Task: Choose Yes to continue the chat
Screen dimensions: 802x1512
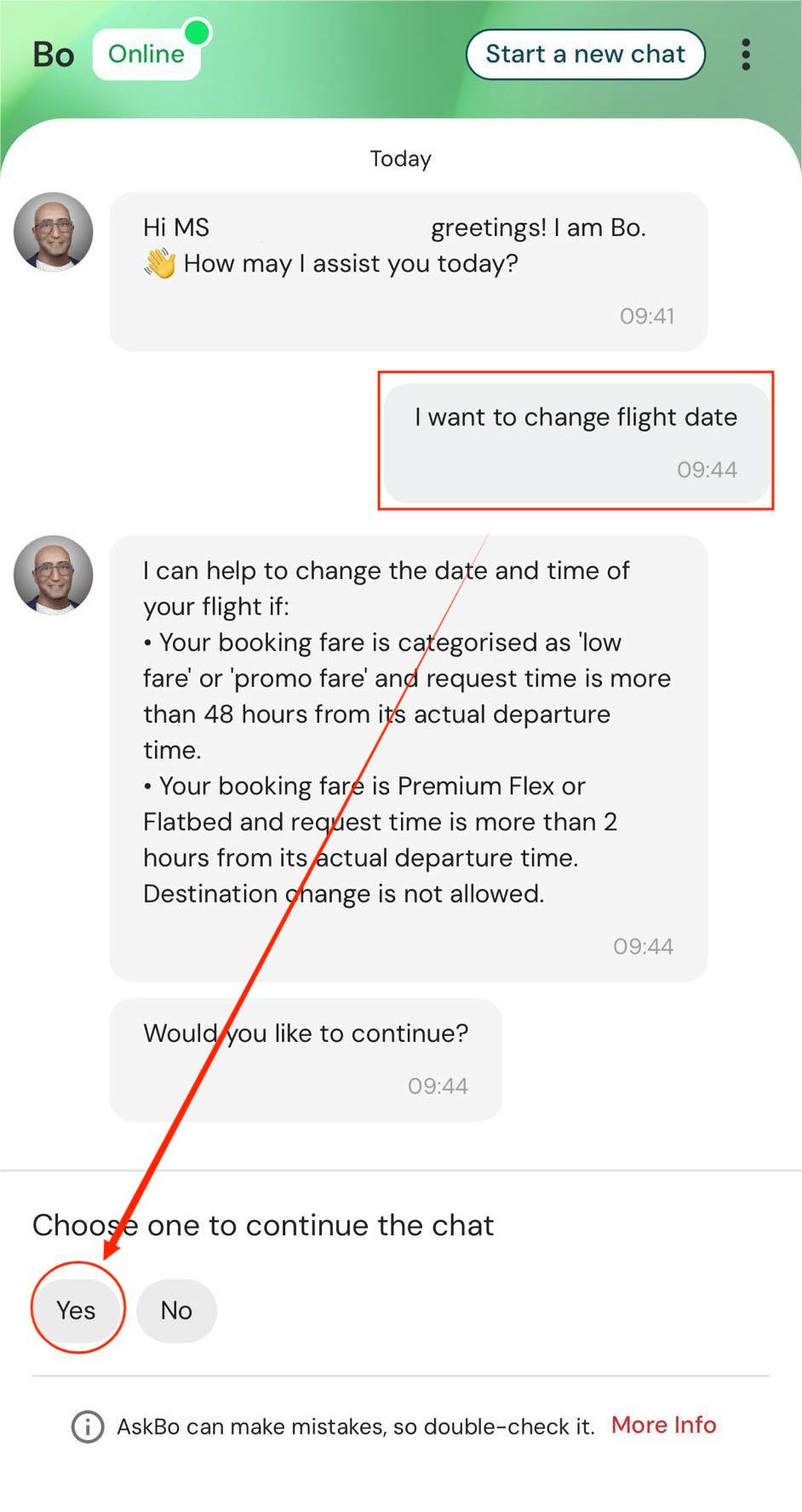Action: click(77, 1309)
